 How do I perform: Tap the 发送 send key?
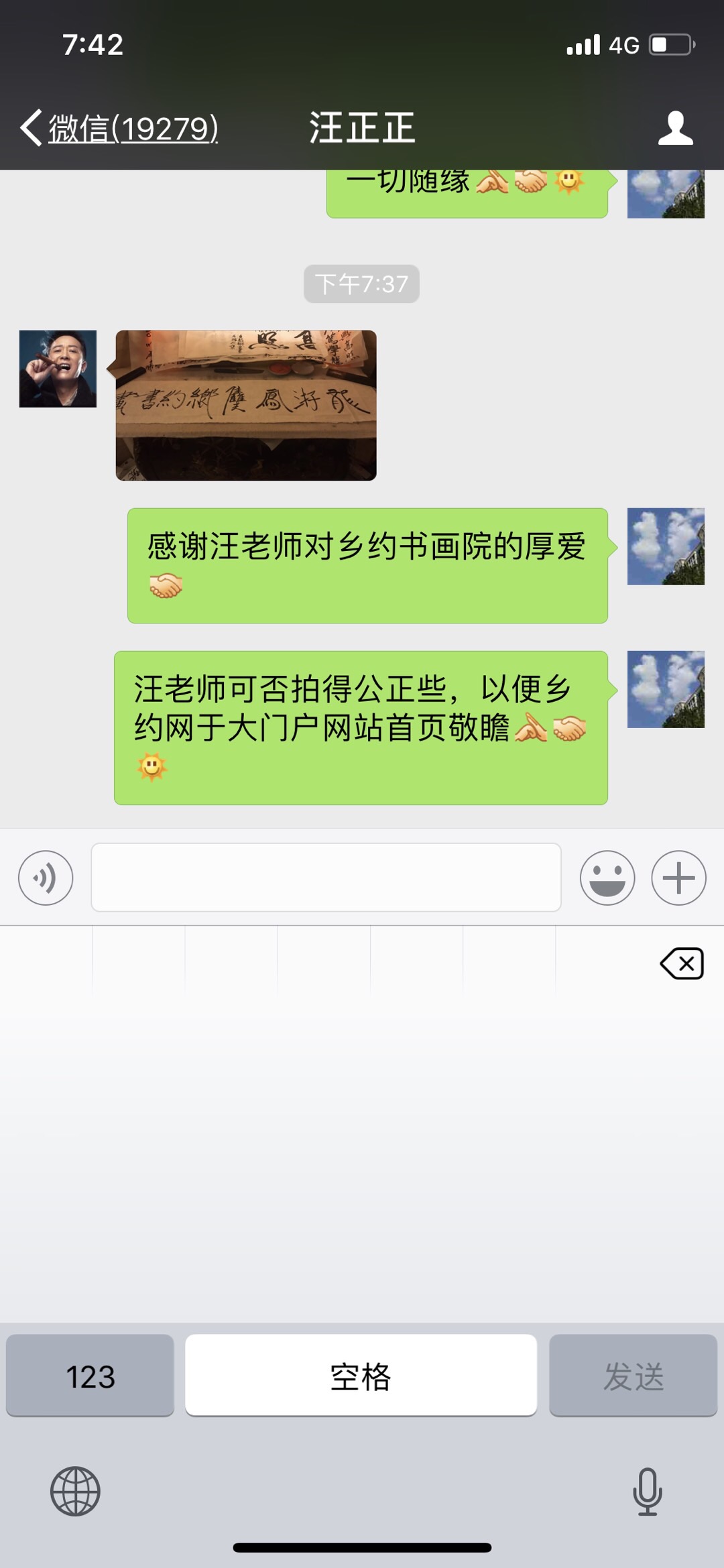pyautogui.click(x=633, y=1376)
